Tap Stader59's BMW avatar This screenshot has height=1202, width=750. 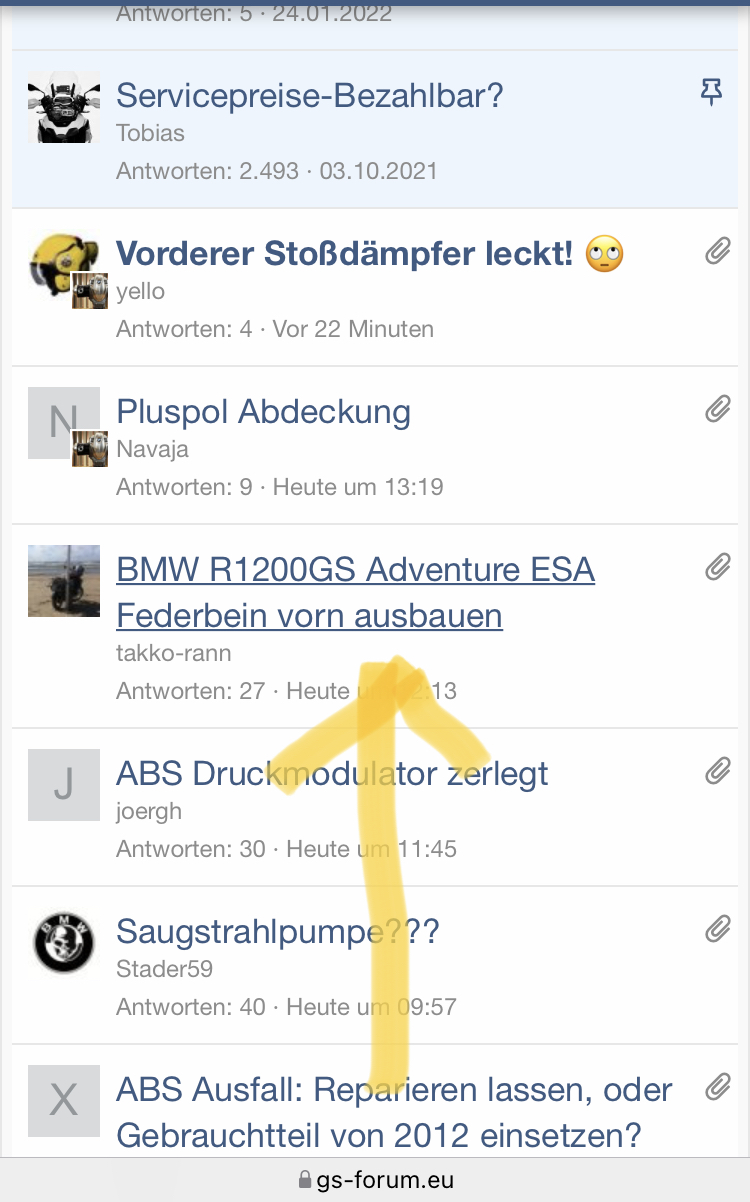click(x=63, y=943)
